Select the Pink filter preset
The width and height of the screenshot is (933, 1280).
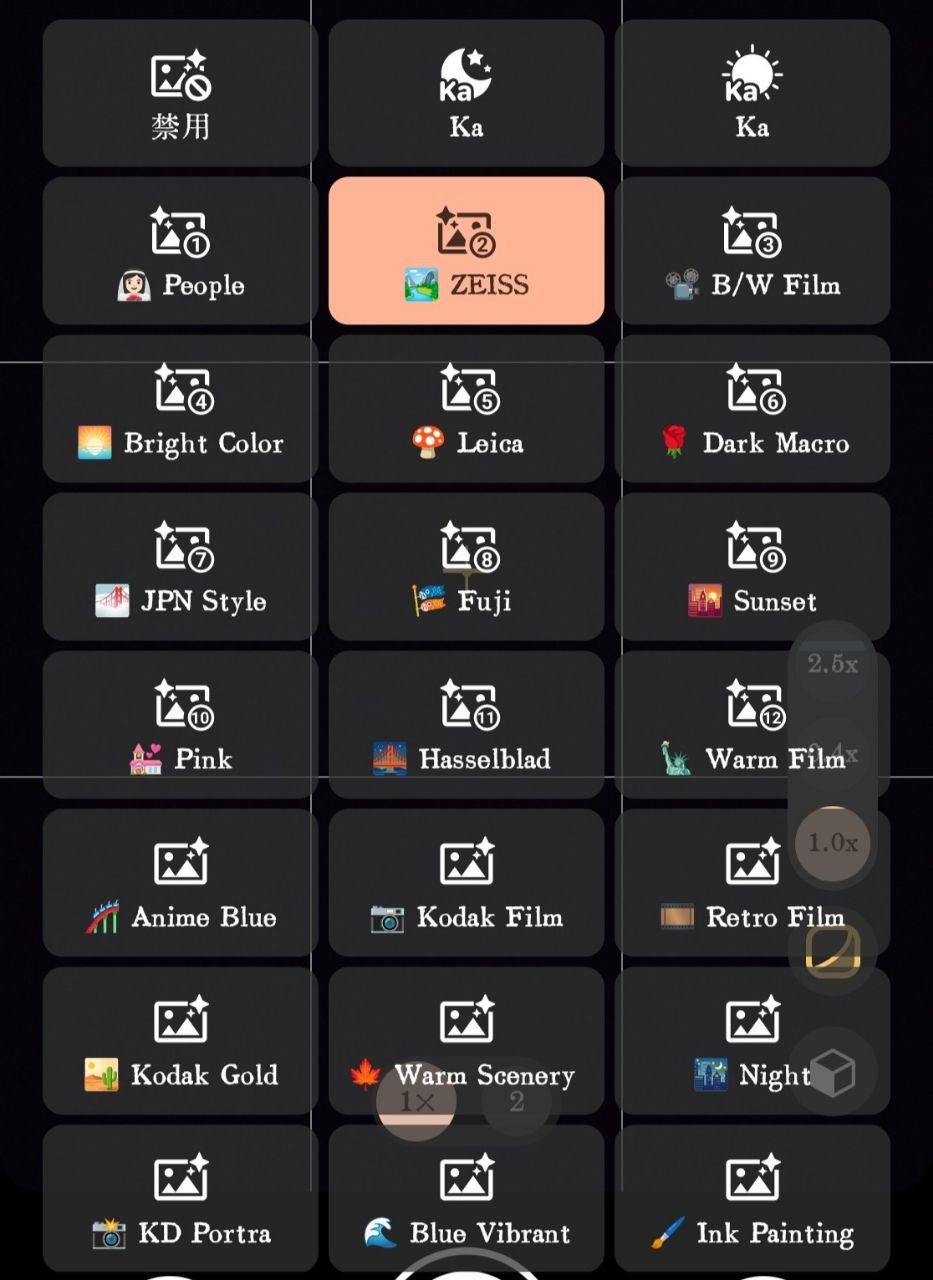[180, 725]
